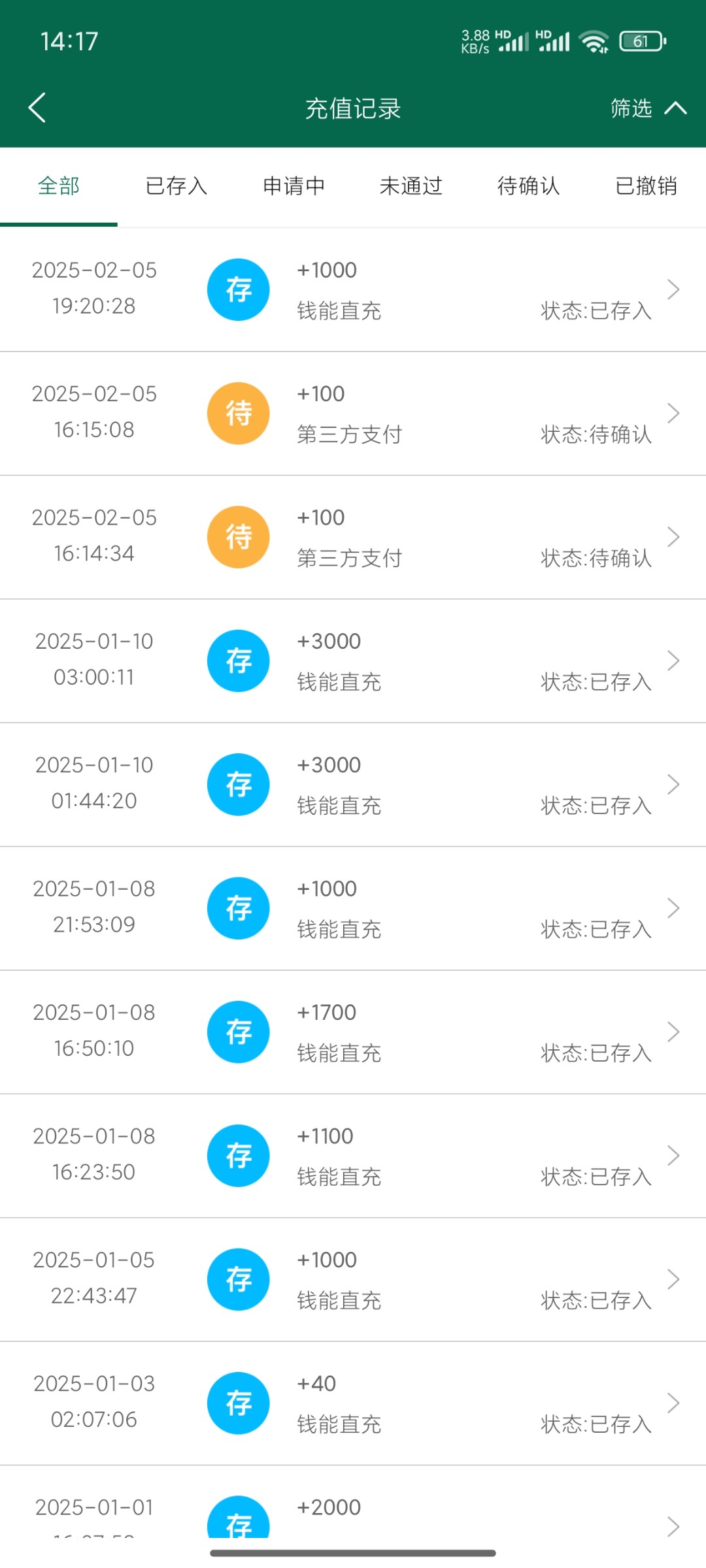Viewport: 706px width, 1568px height.
Task: Open the +100 pending record at 16:15:08
Action: [x=353, y=414]
